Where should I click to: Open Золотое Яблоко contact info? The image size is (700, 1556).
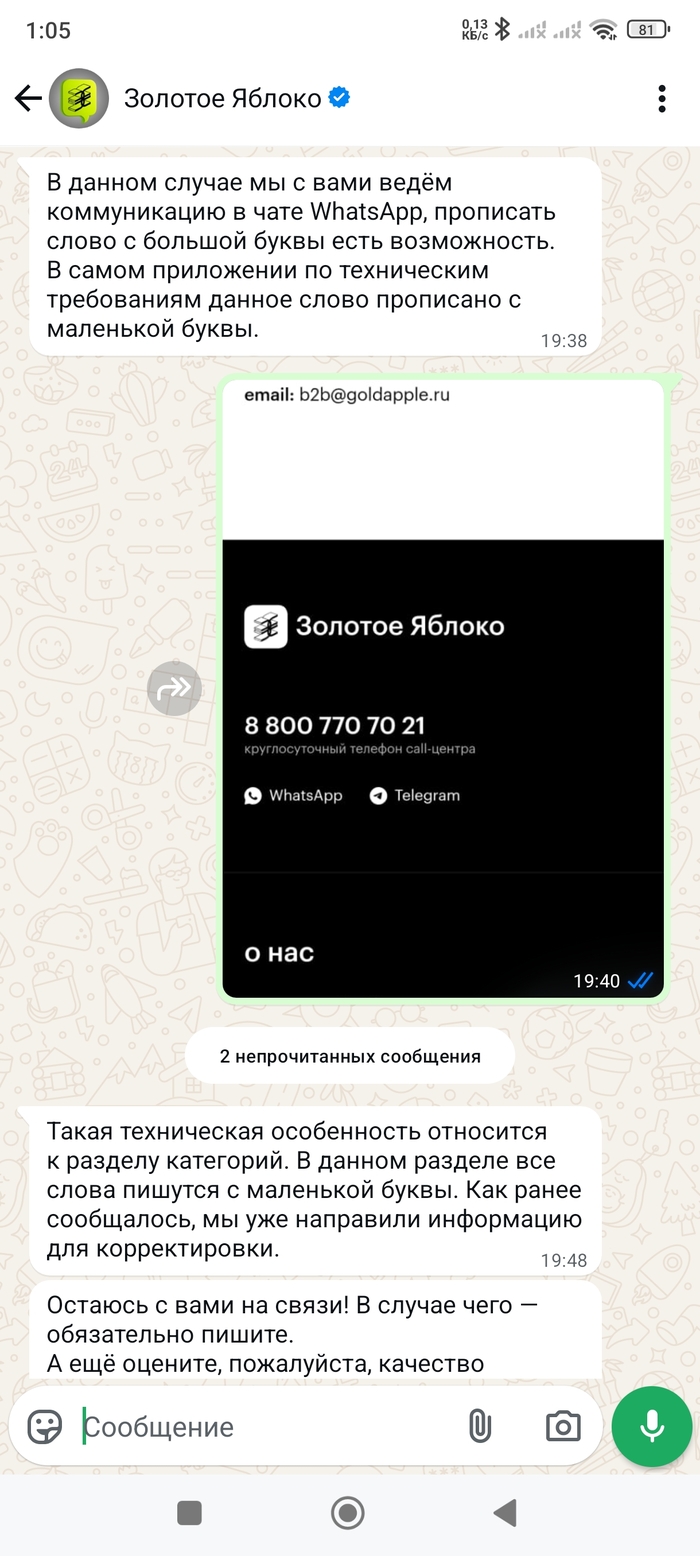coord(222,98)
